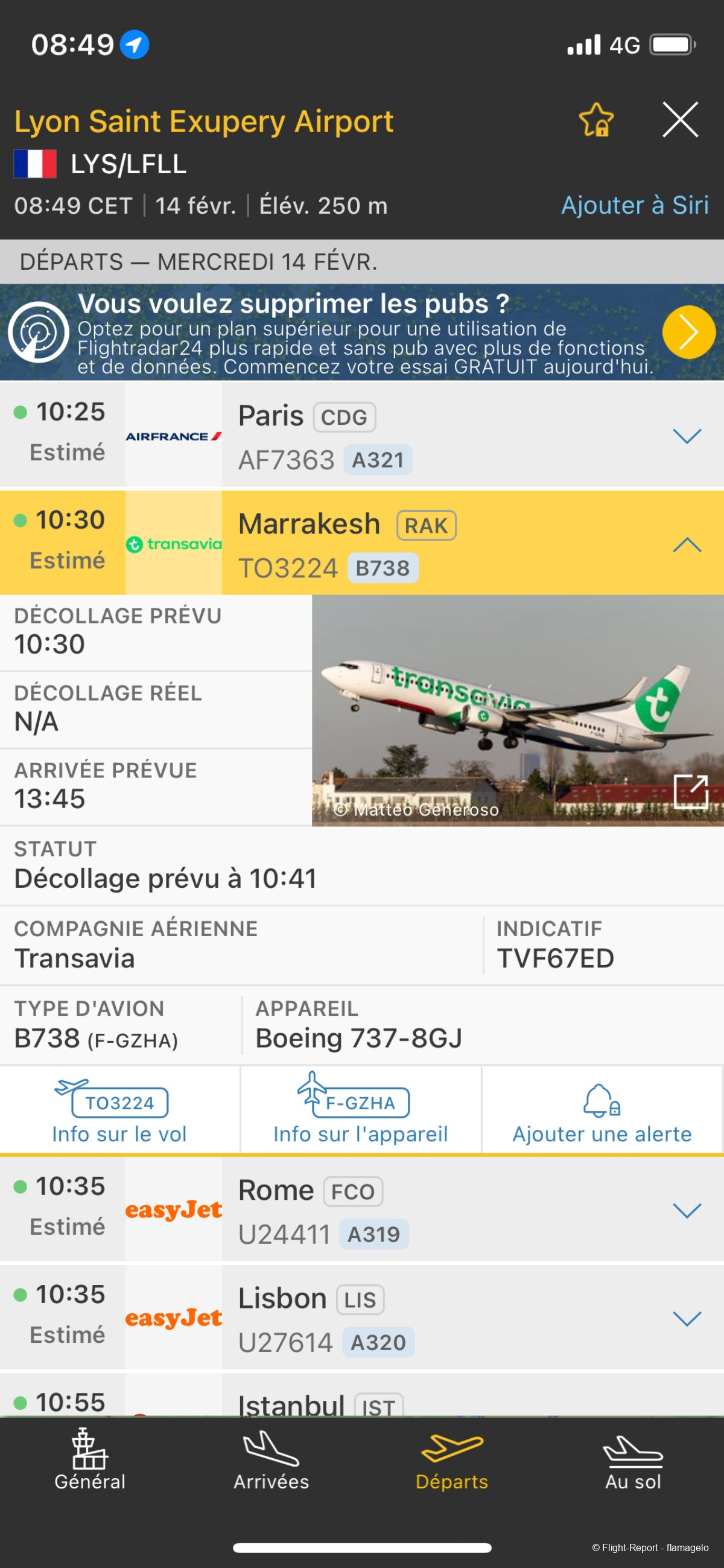Screen dimensions: 724x1568
Task: Switch to the Général tab
Action: tap(90, 1459)
